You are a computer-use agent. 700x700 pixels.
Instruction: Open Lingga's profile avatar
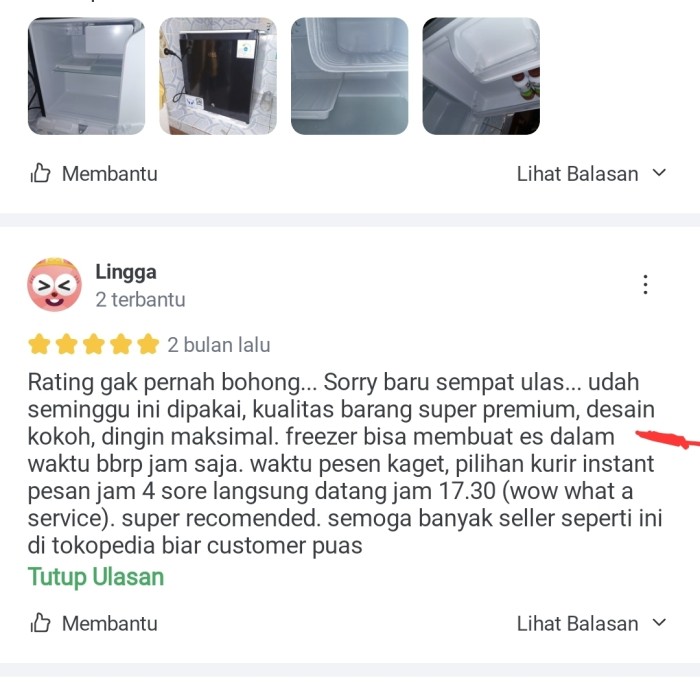tap(54, 285)
